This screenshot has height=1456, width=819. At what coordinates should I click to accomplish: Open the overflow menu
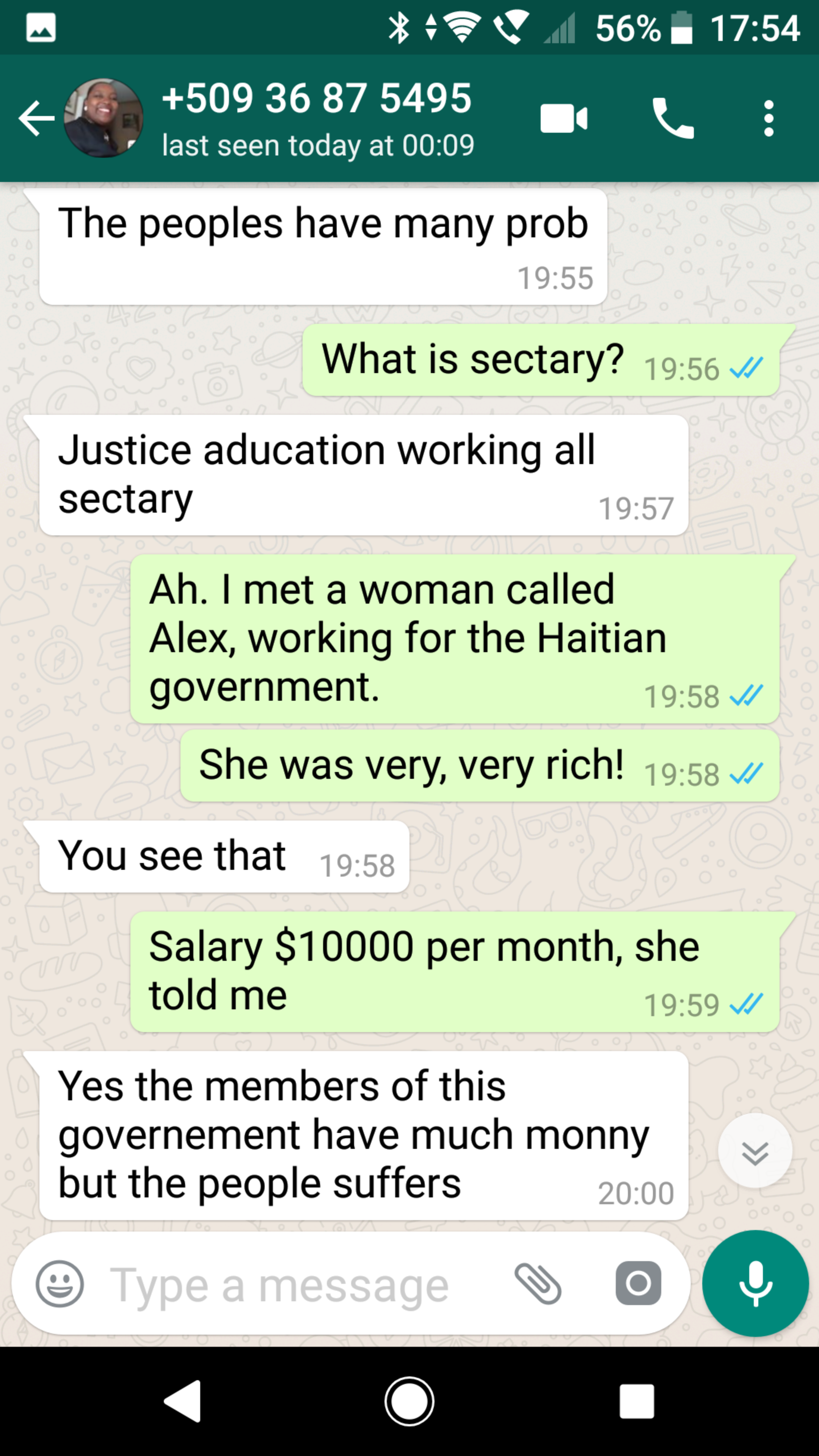(x=768, y=118)
